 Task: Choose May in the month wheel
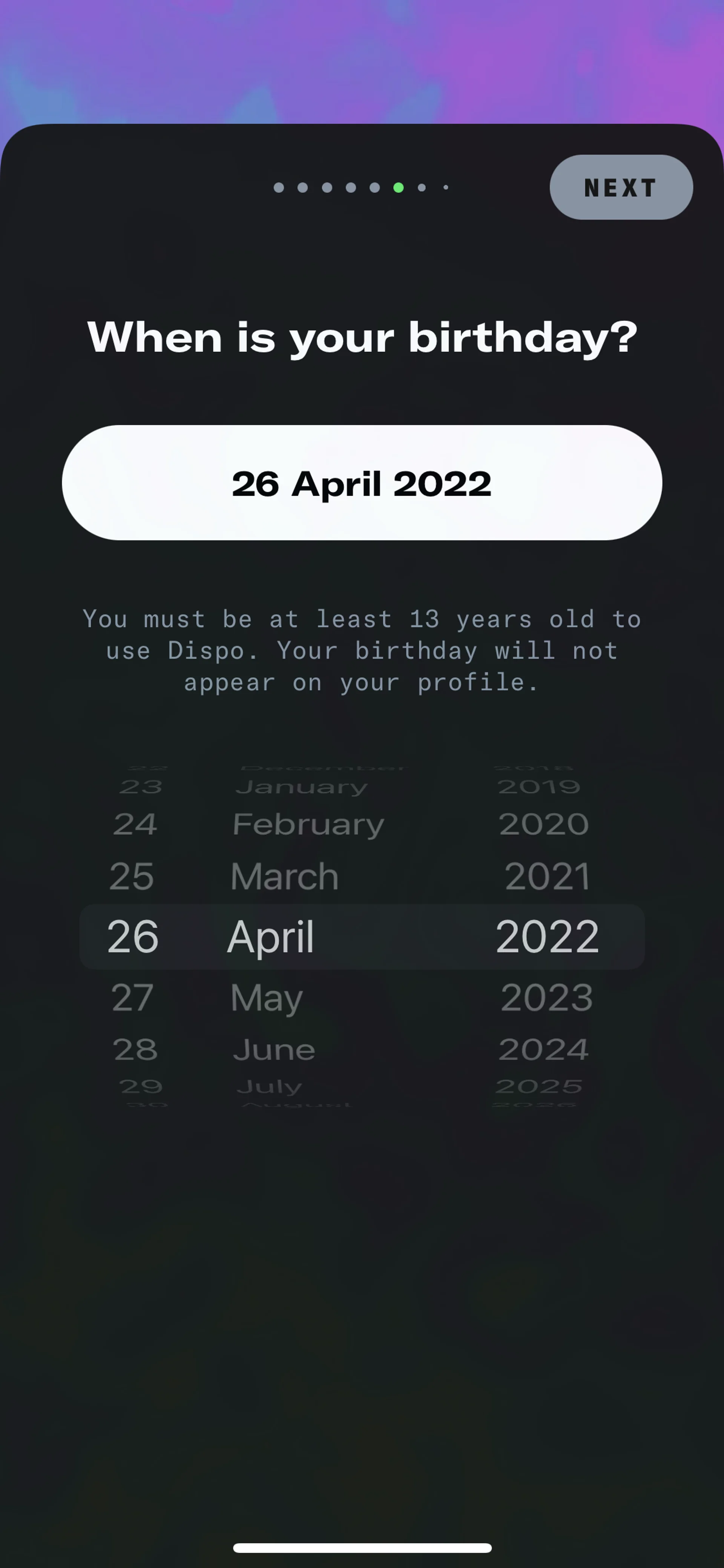coord(267,998)
